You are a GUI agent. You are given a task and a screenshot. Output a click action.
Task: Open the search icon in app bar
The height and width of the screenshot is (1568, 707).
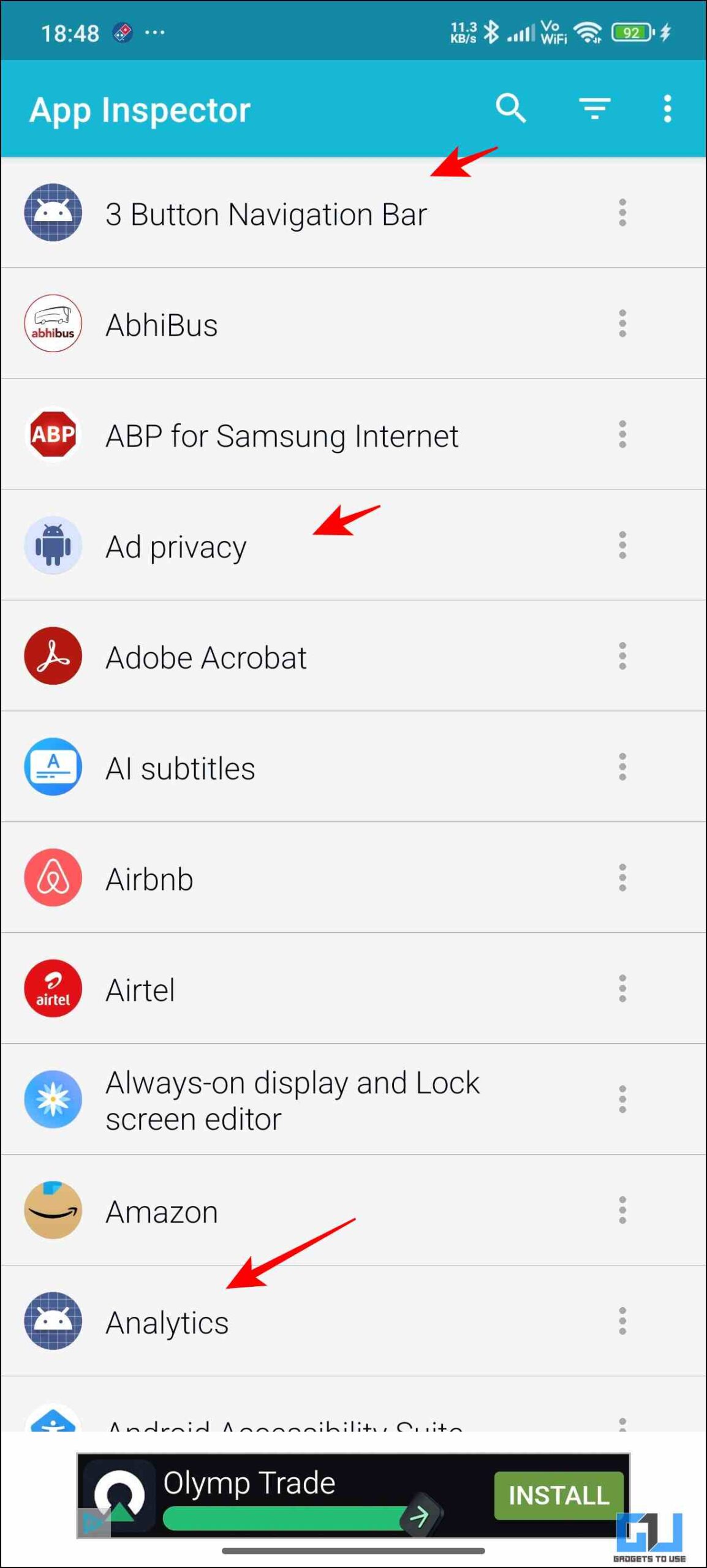coord(511,109)
